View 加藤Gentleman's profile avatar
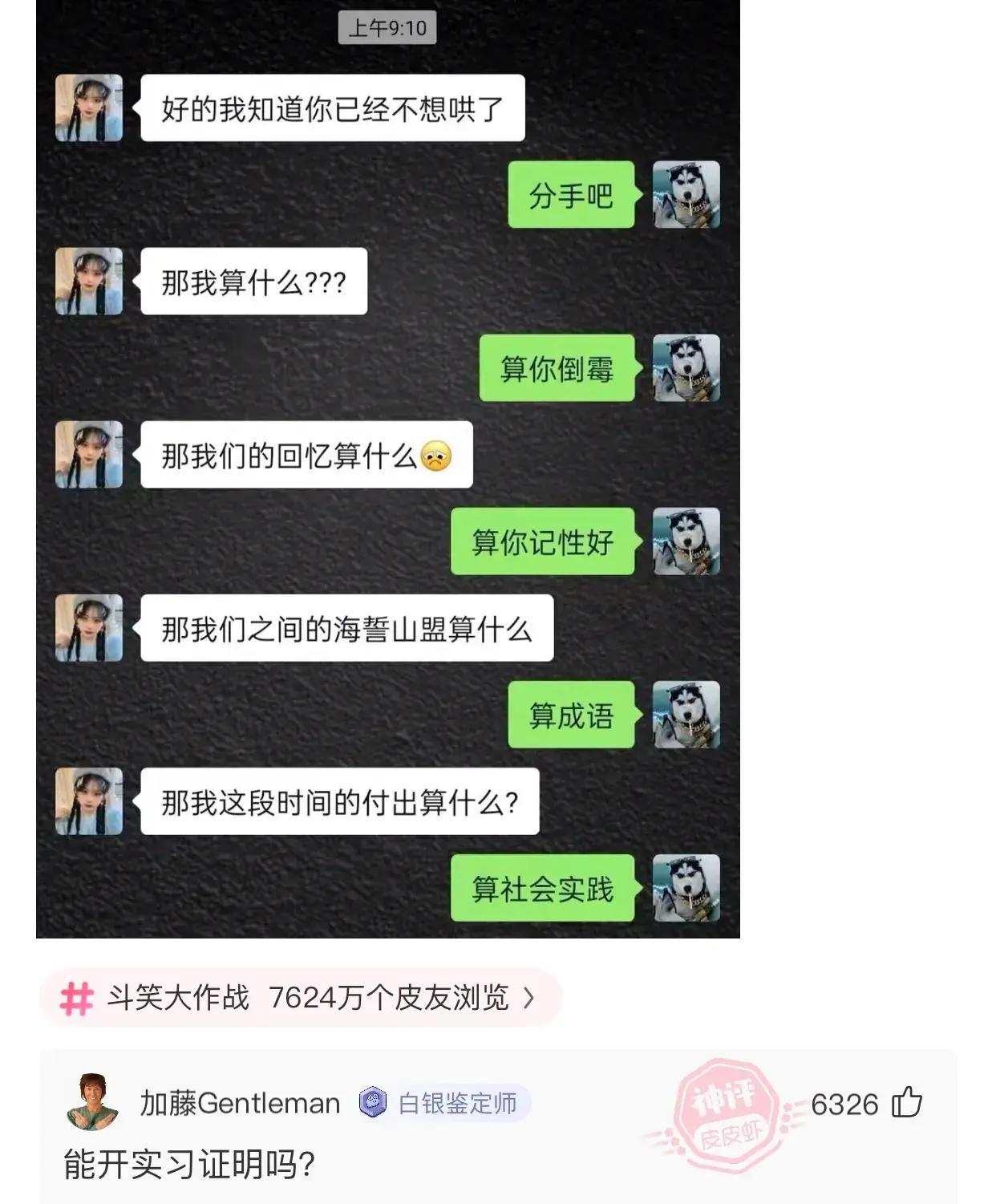This screenshot has width=996, height=1204. tap(93, 1102)
